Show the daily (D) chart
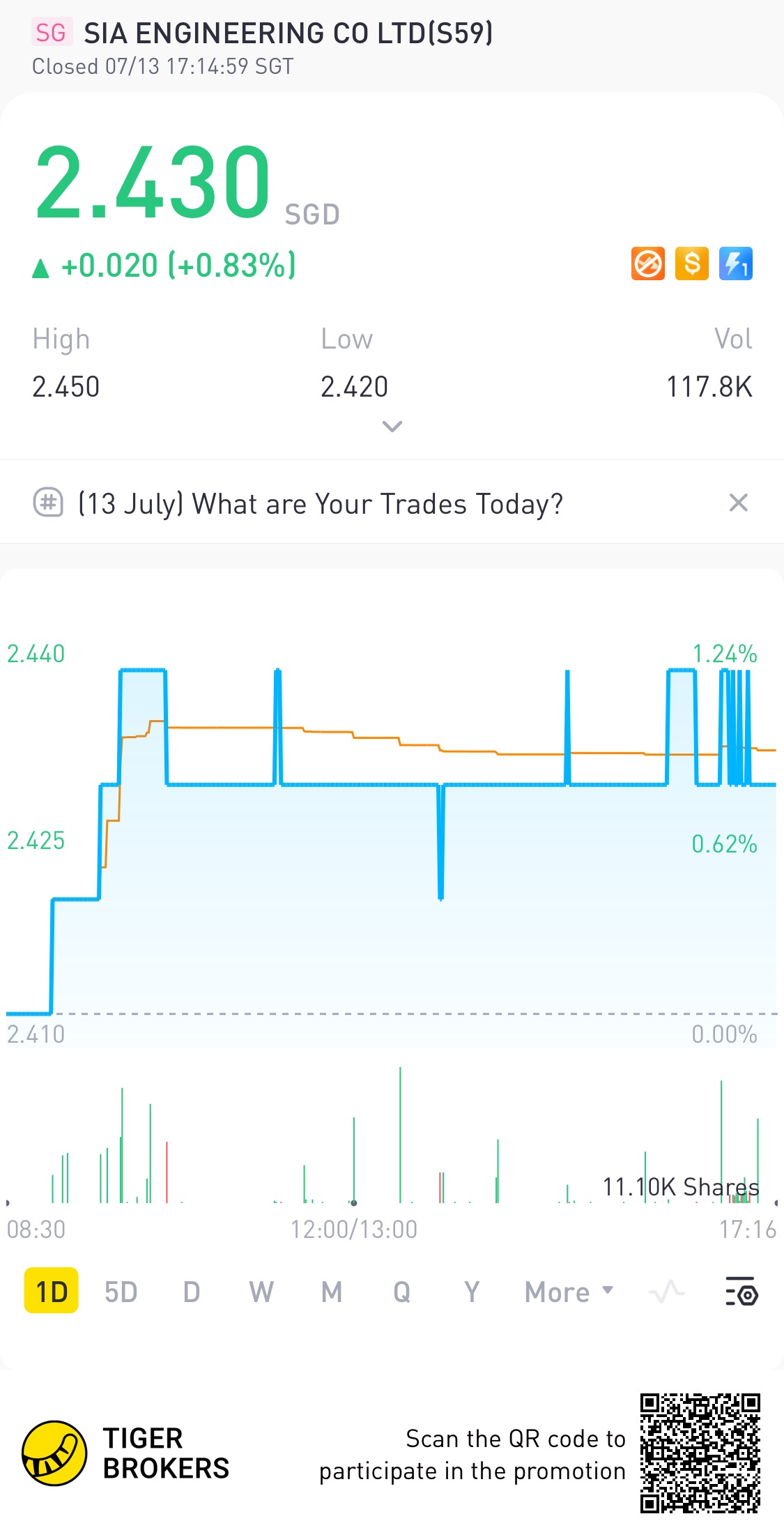The height and width of the screenshot is (1537, 784). tap(192, 1292)
